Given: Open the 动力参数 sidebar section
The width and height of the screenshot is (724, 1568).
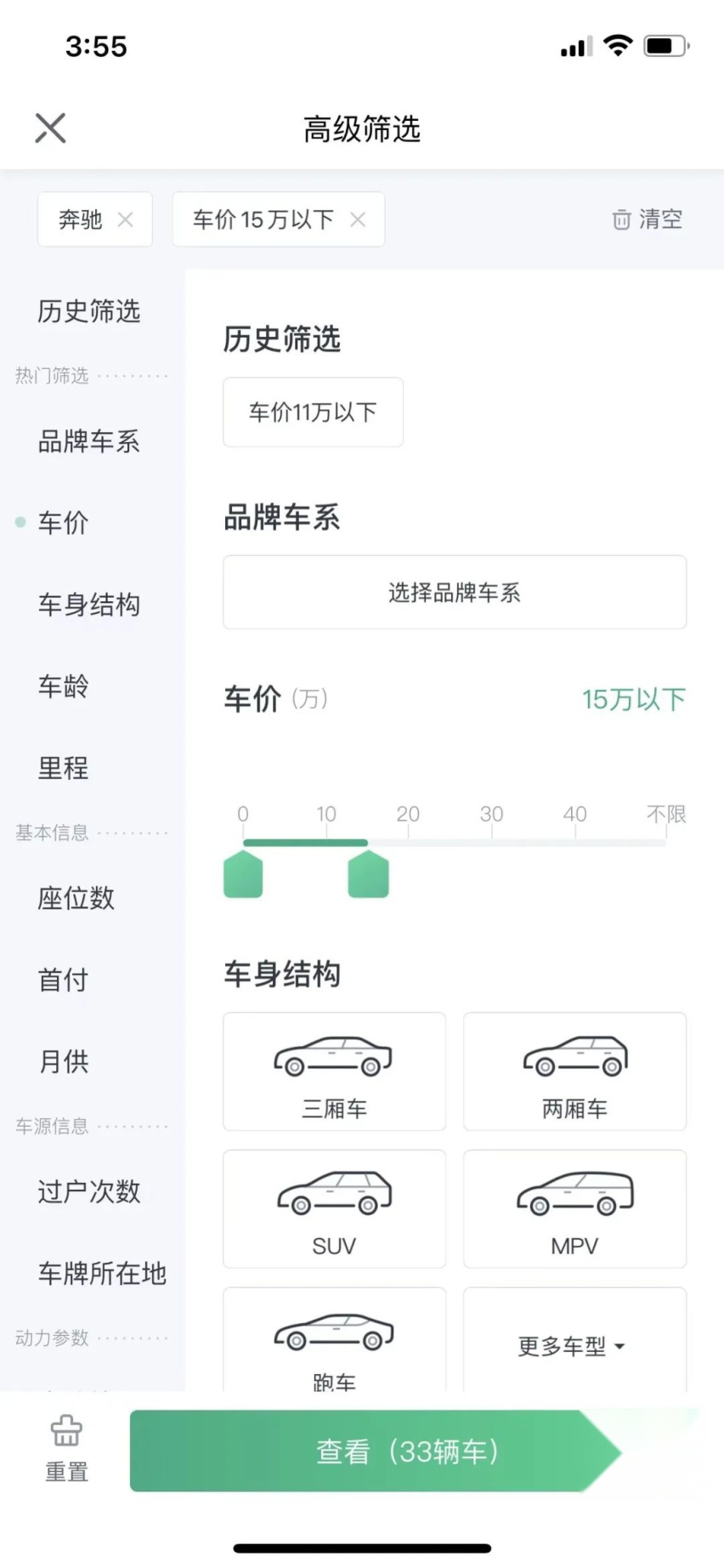Looking at the screenshot, I should (53, 1338).
